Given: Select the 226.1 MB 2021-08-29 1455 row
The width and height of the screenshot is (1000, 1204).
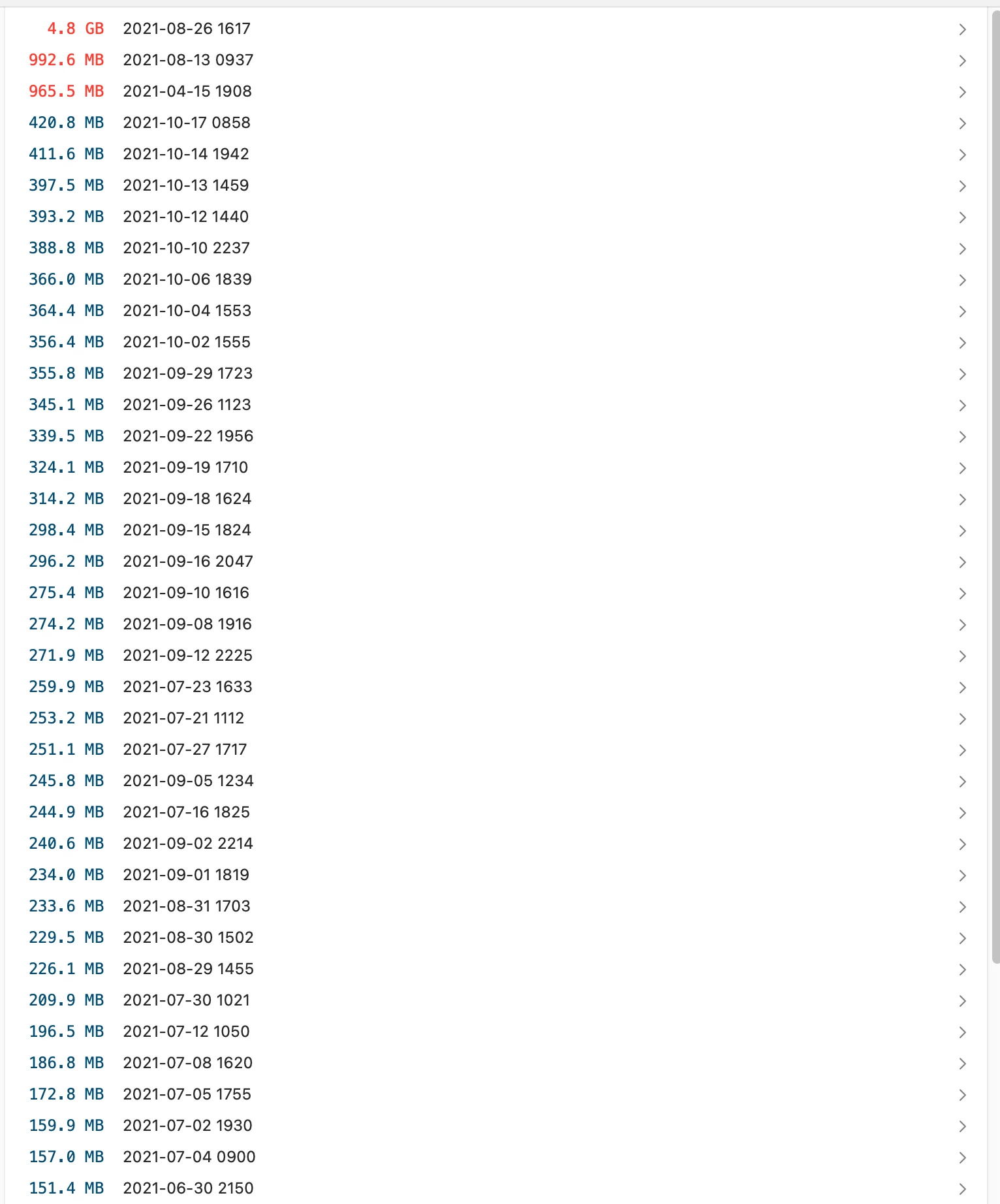Looking at the screenshot, I should (x=188, y=969).
